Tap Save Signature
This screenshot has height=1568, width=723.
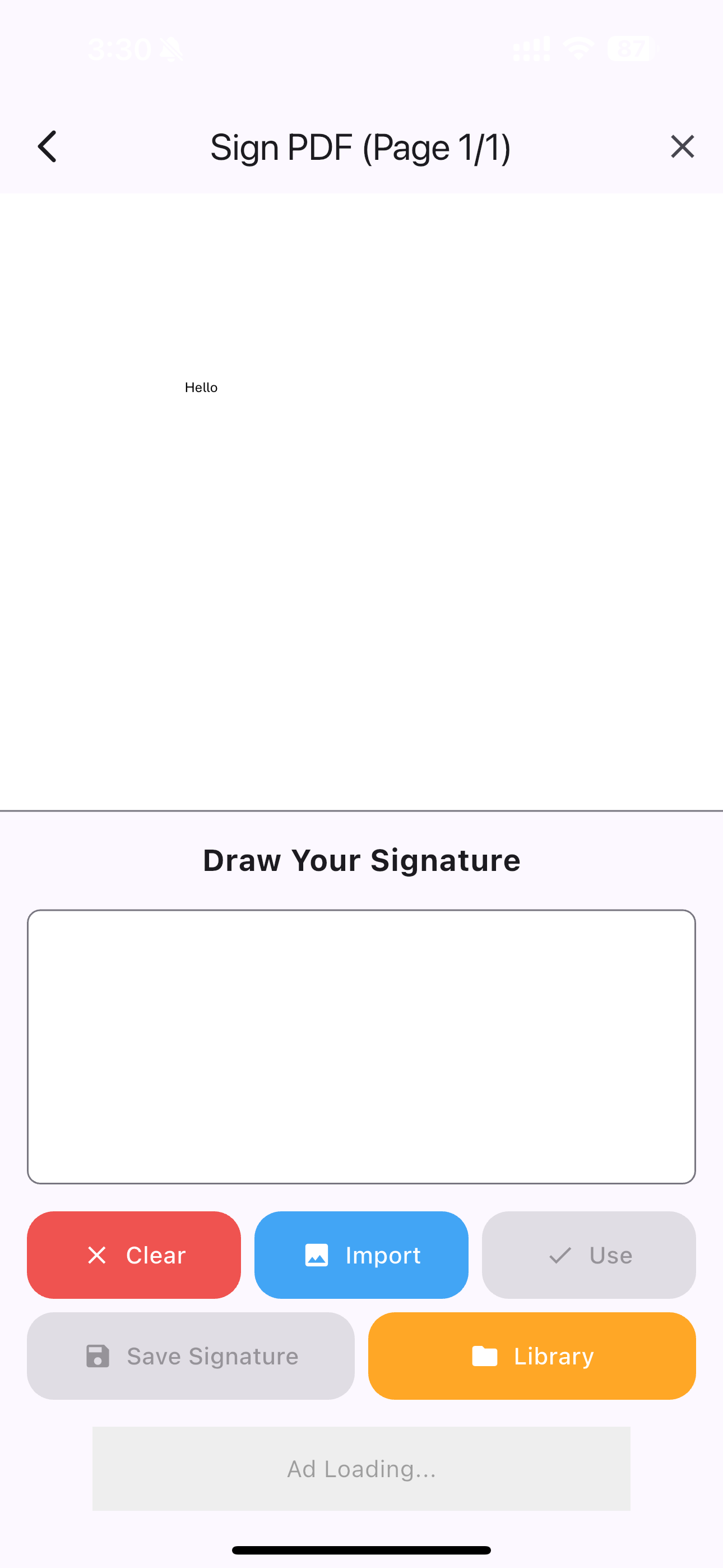(191, 1355)
